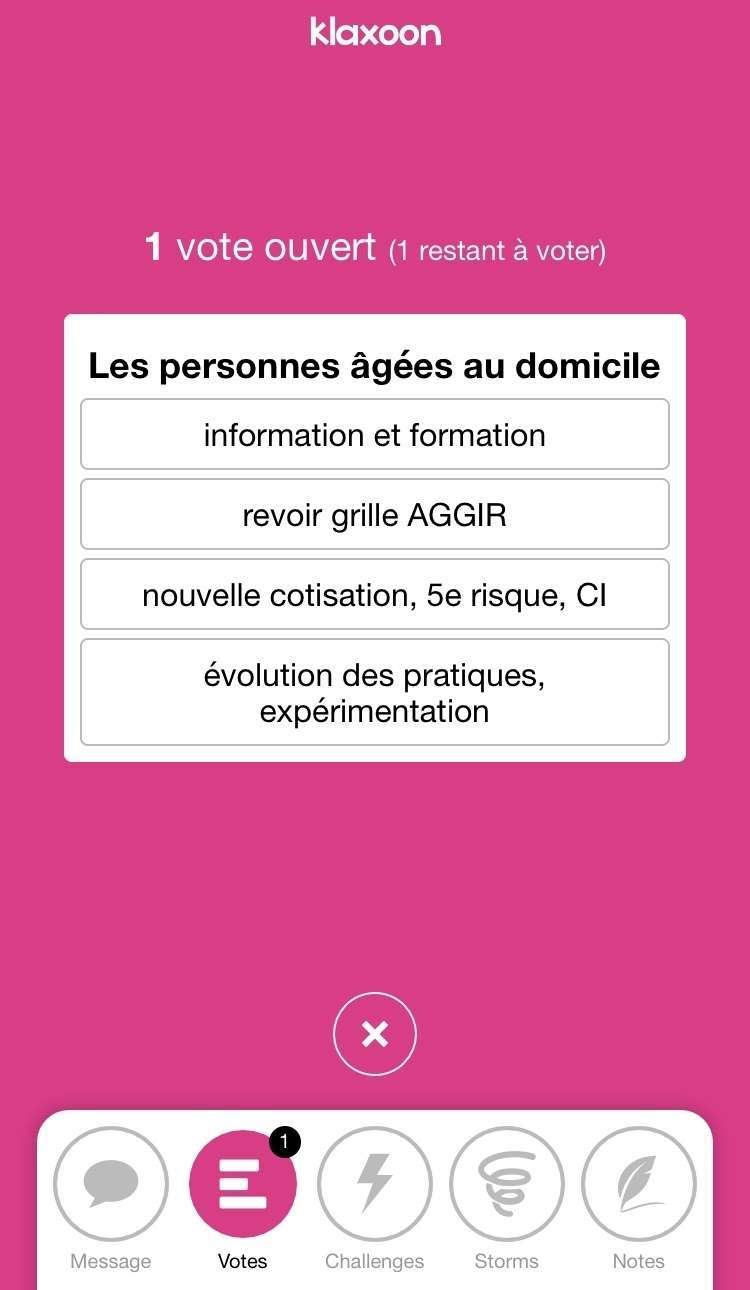
Task: Open the Votes tab
Action: 243,1198
